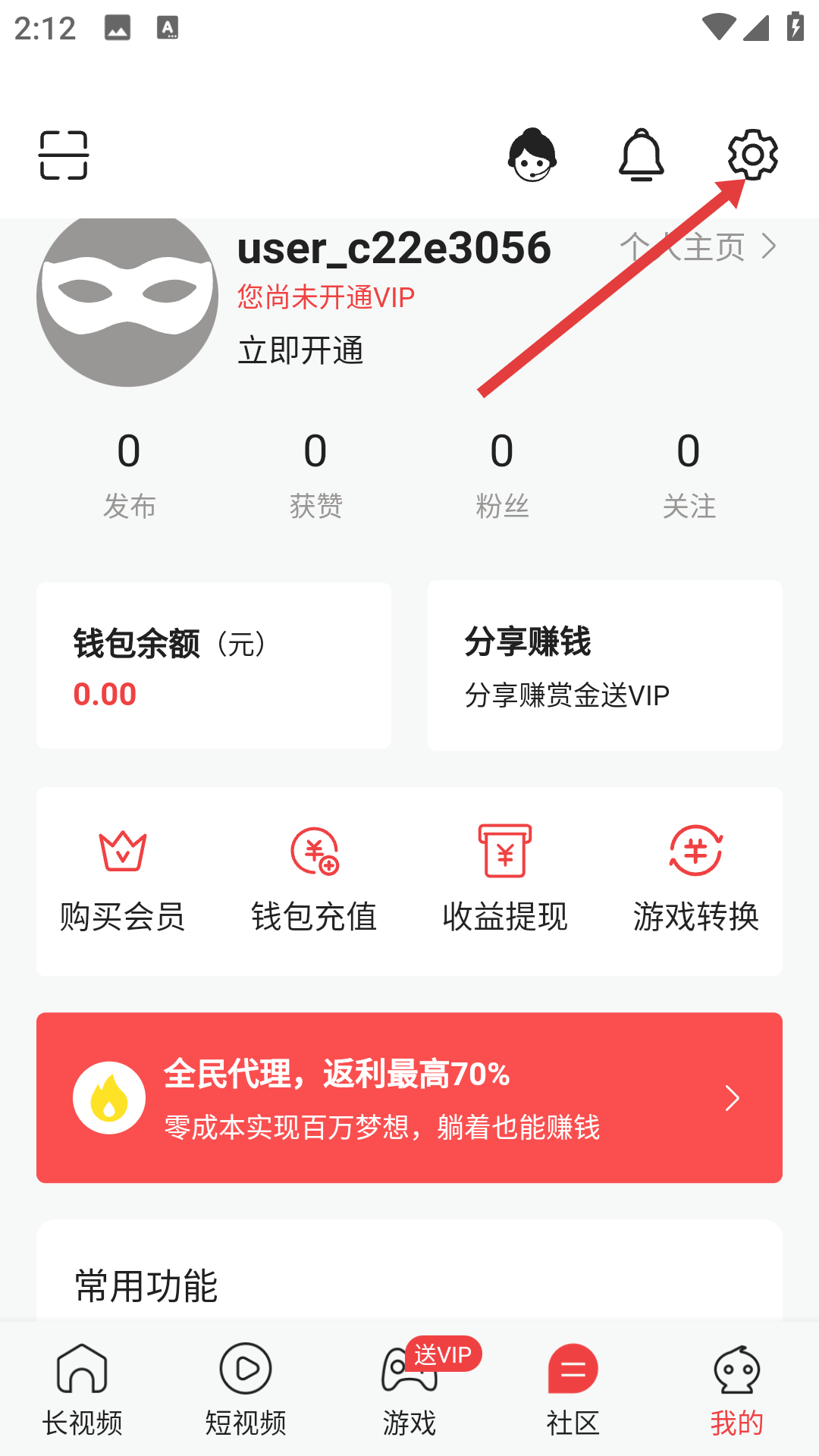This screenshot has width=819, height=1456.
Task: Open the QR code scanner
Action: click(x=64, y=154)
